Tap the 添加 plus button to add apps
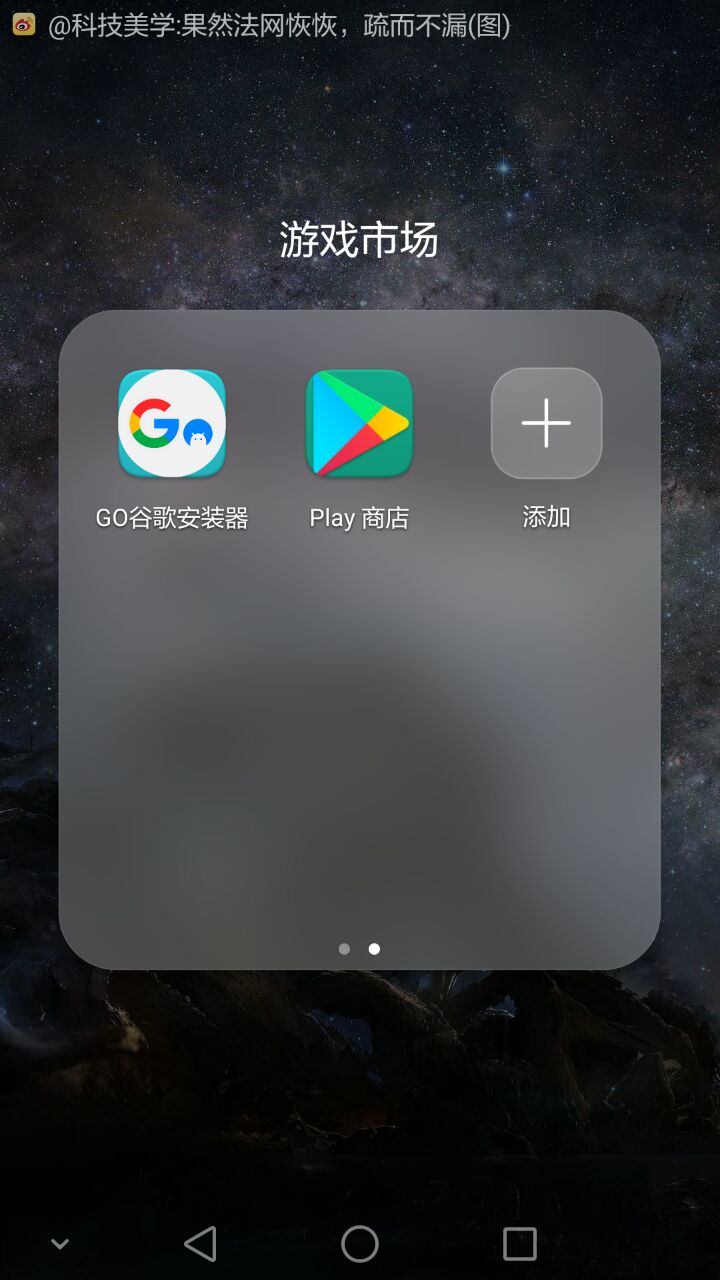 click(546, 424)
